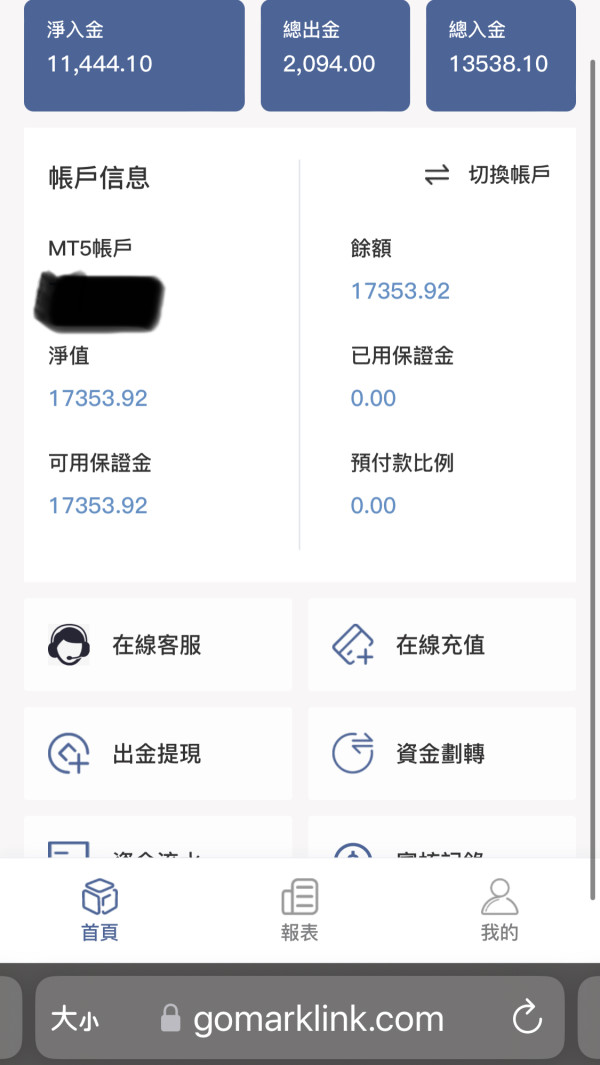This screenshot has width=600, height=1065.
Task: Switch to the 首頁 tab
Action: pos(100,910)
